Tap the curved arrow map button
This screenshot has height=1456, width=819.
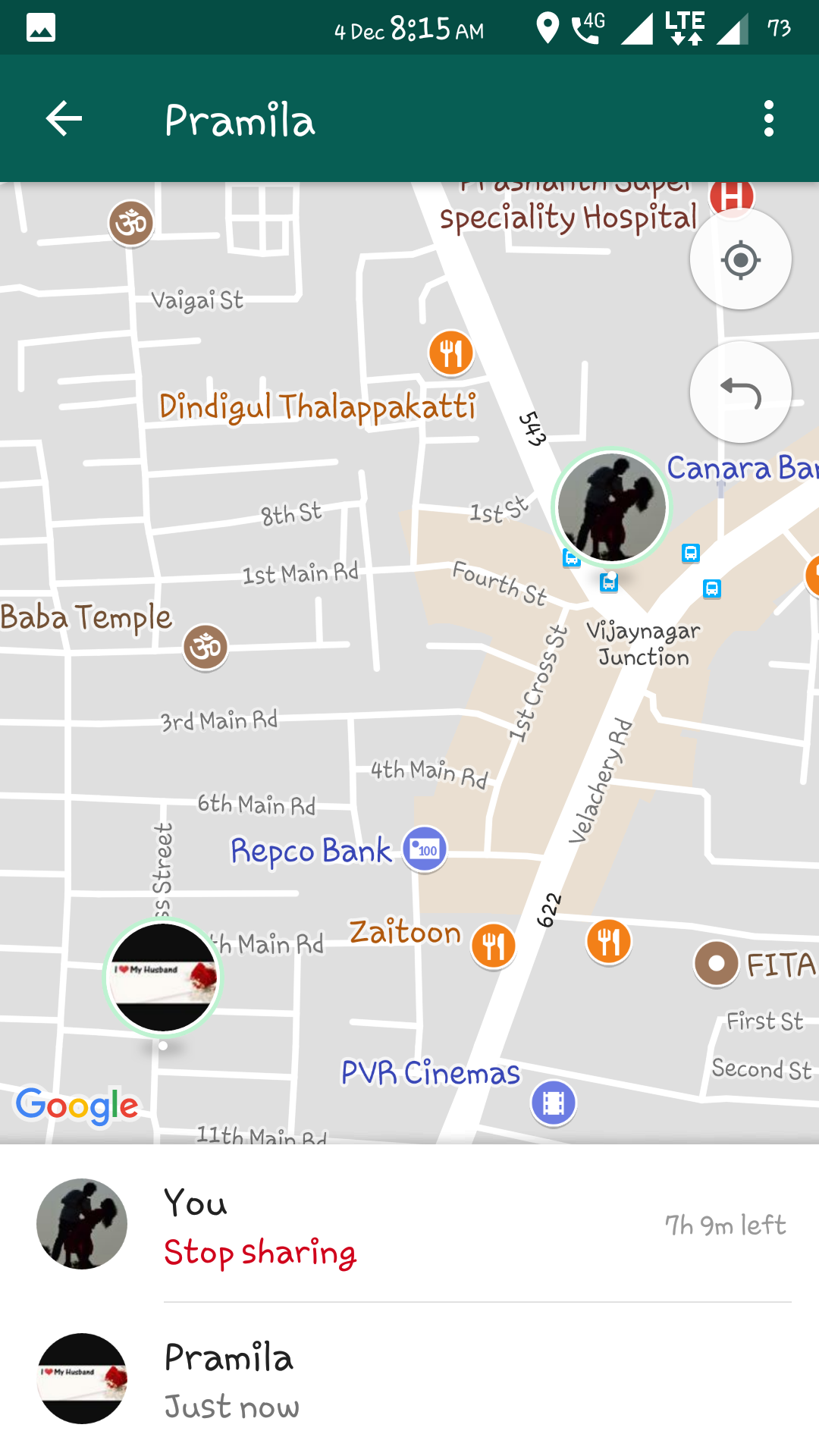pos(740,393)
